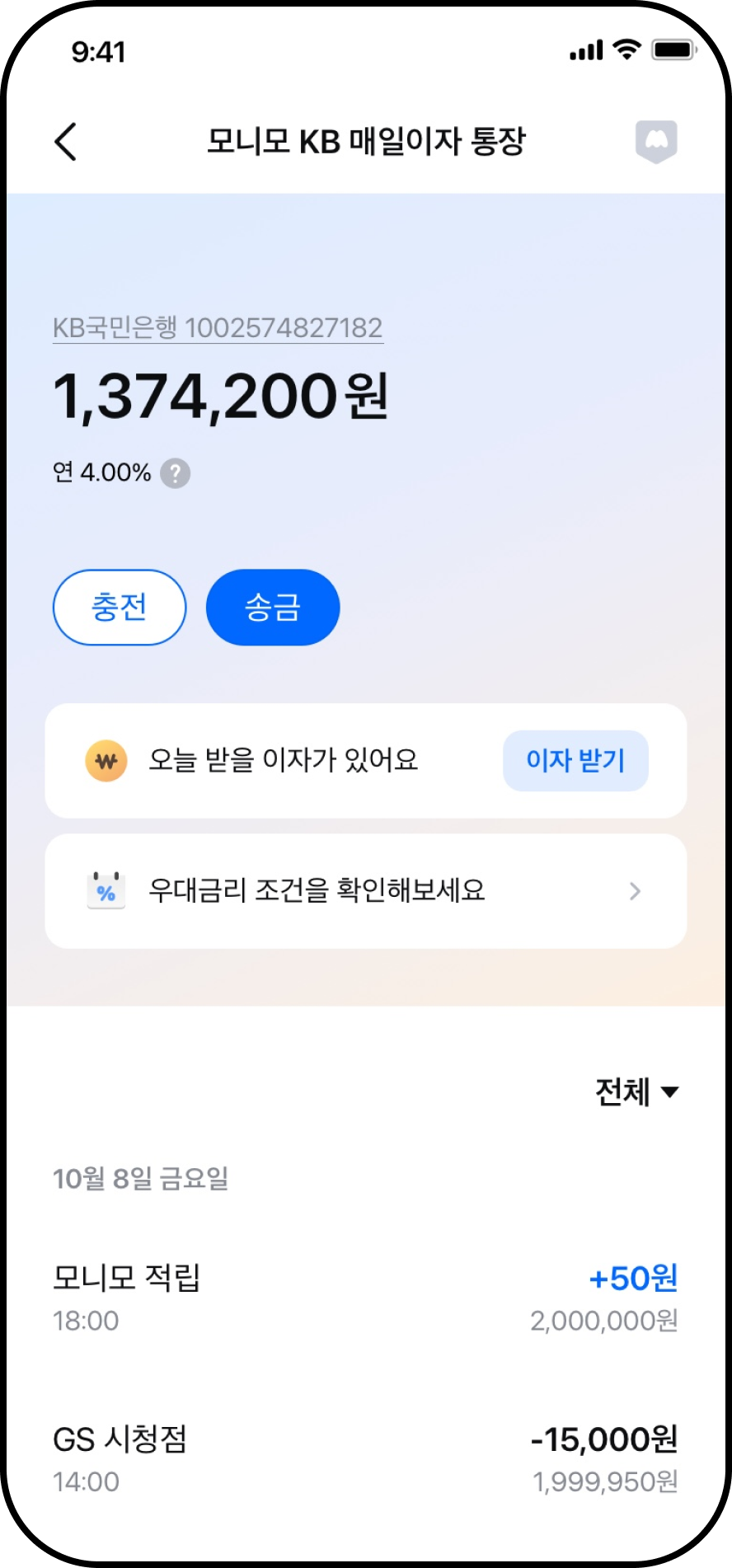Go back using the top arrow
This screenshot has width=732, height=1568.
pos(66,142)
